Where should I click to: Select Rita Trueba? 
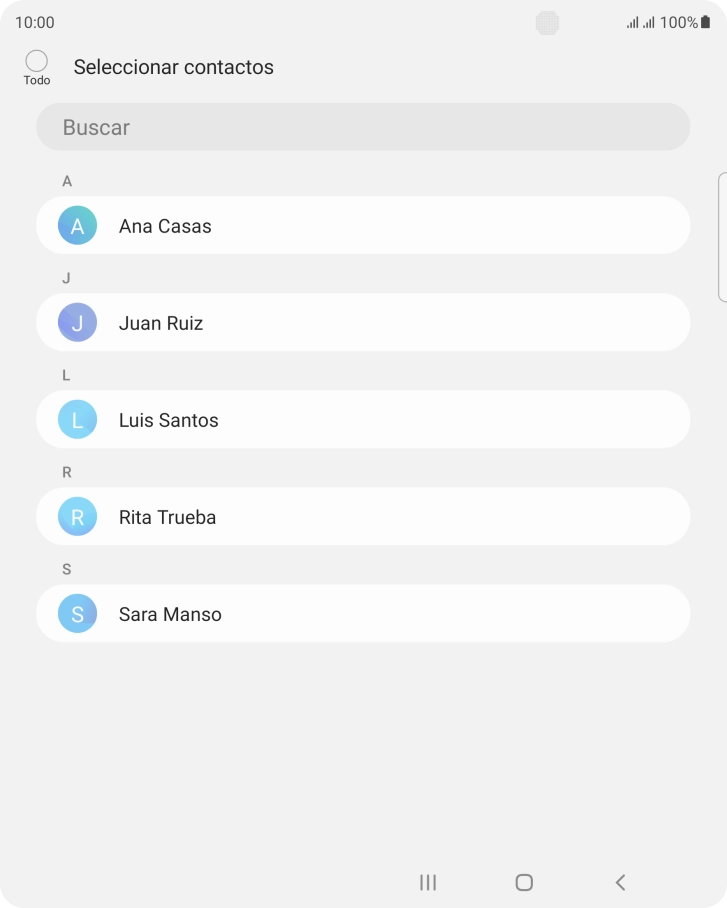click(x=362, y=517)
